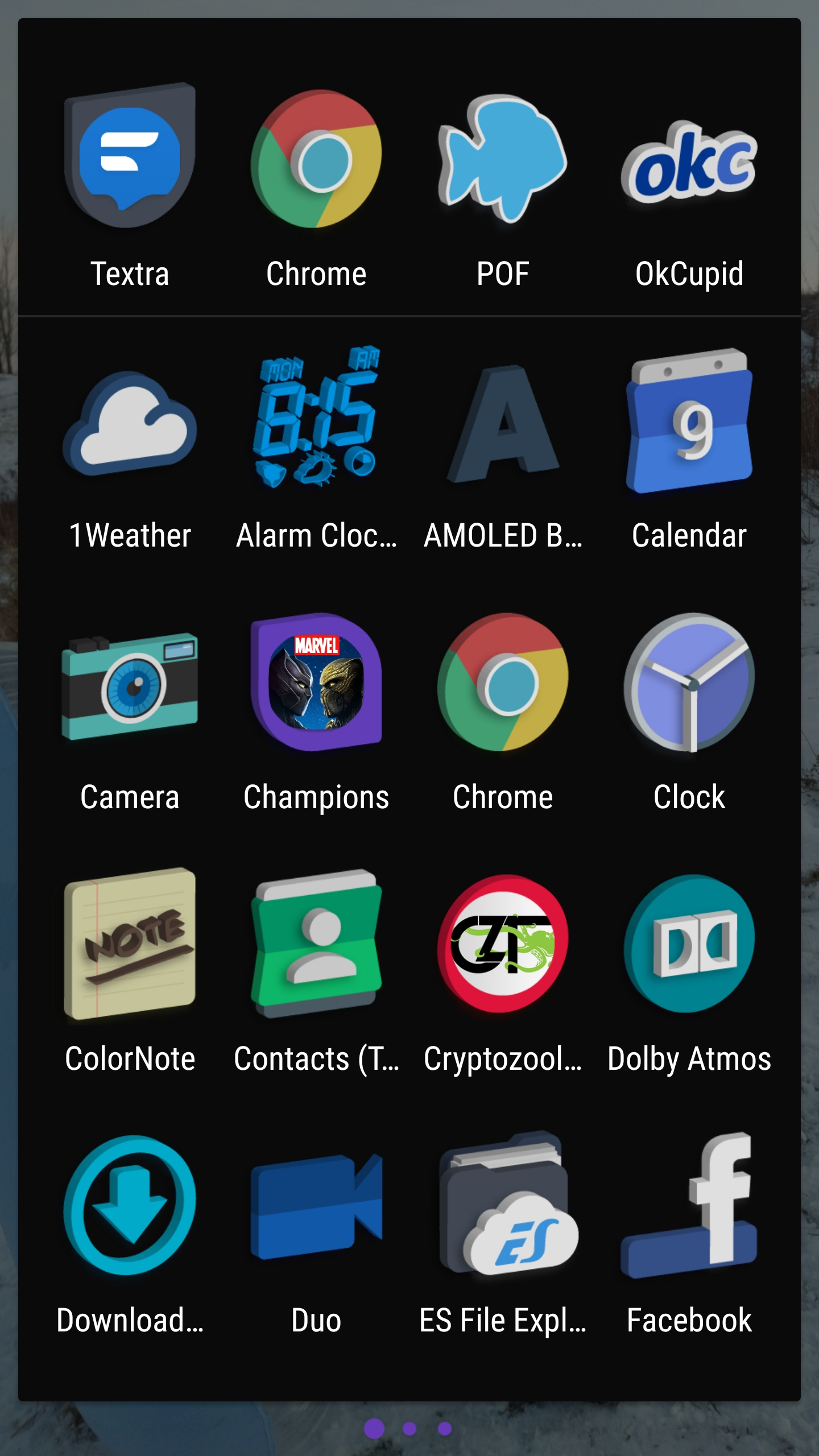Launch Facebook
This screenshot has height=1456, width=819.
point(689,1206)
